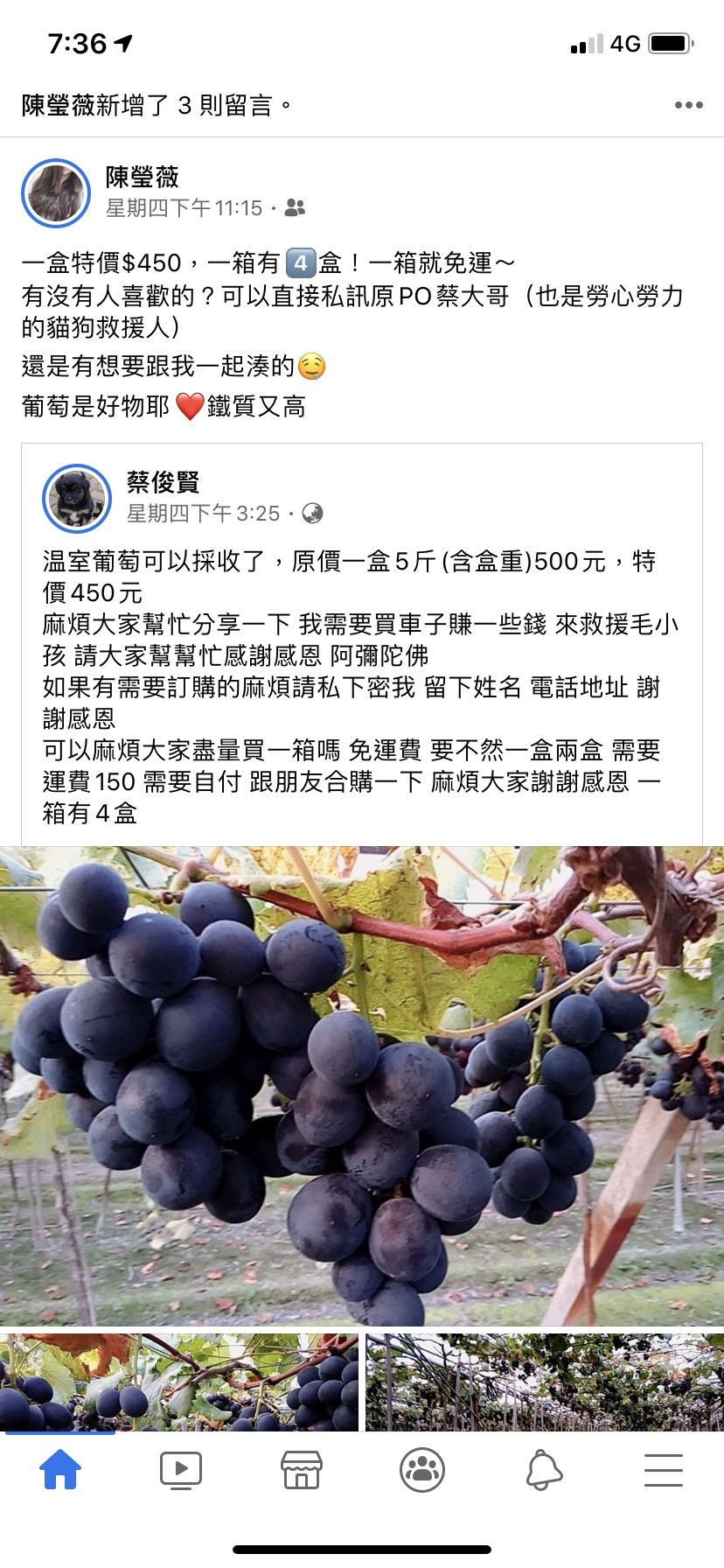The image size is (724, 1568).
Task: View 蔡俊賢's profile avatar
Action: (x=77, y=498)
